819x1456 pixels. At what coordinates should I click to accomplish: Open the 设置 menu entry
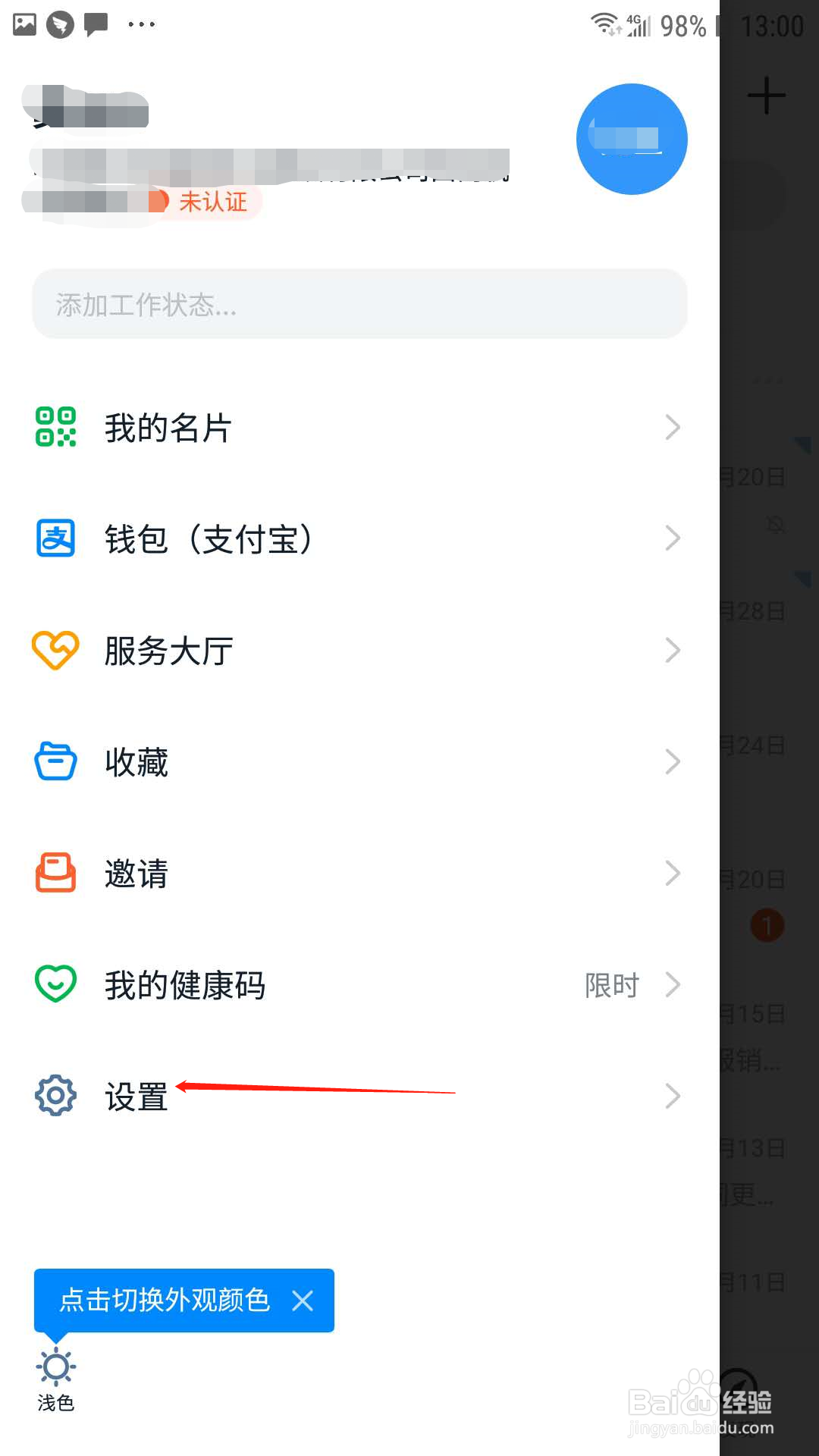tap(135, 1097)
